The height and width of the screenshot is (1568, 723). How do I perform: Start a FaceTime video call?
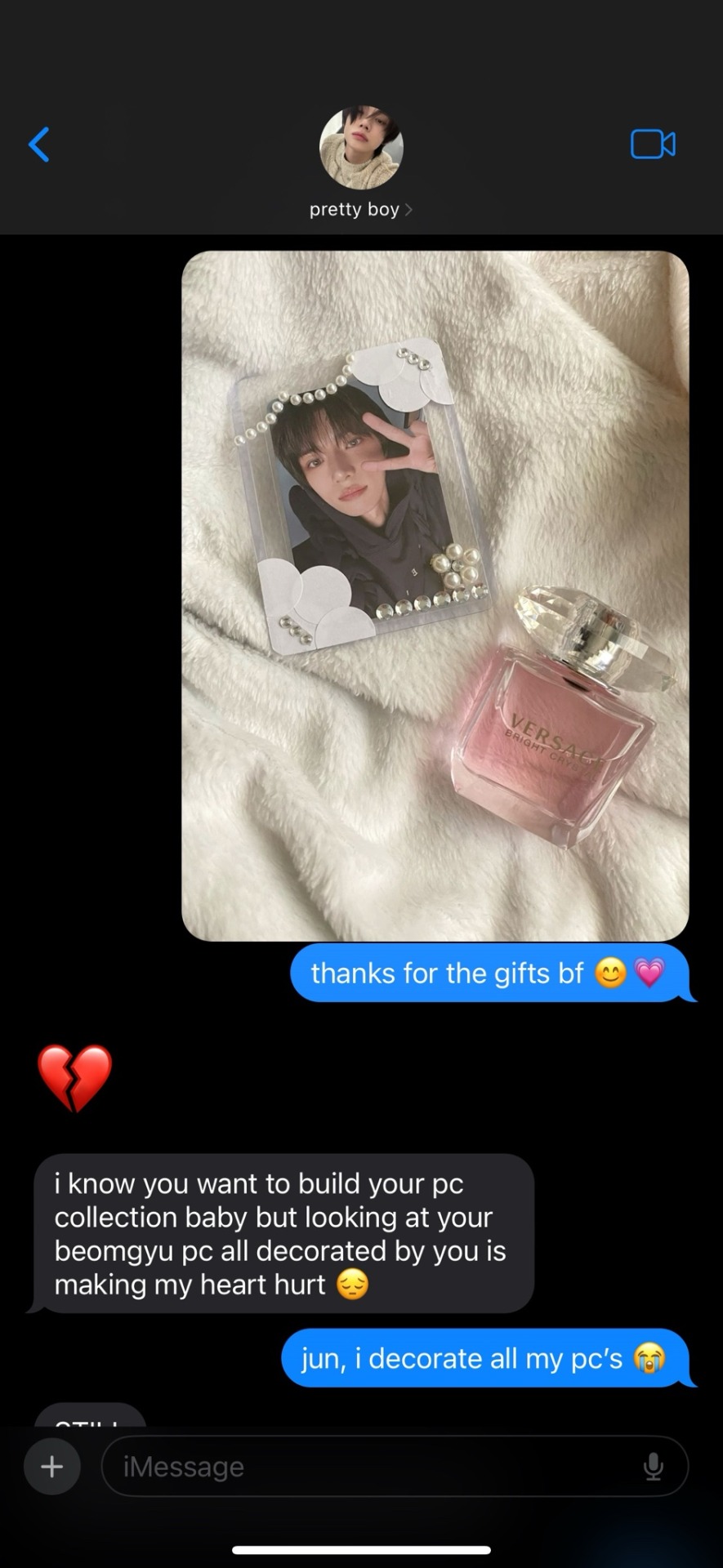[652, 145]
